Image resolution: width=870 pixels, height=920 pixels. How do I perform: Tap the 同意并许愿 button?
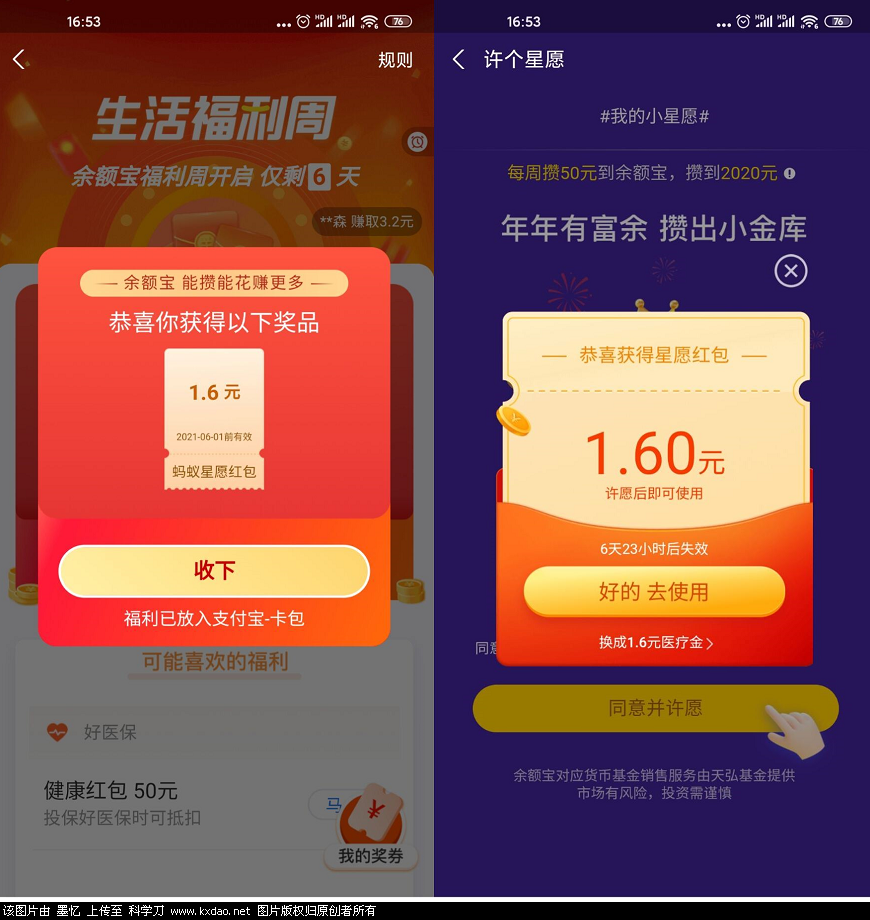[655, 708]
